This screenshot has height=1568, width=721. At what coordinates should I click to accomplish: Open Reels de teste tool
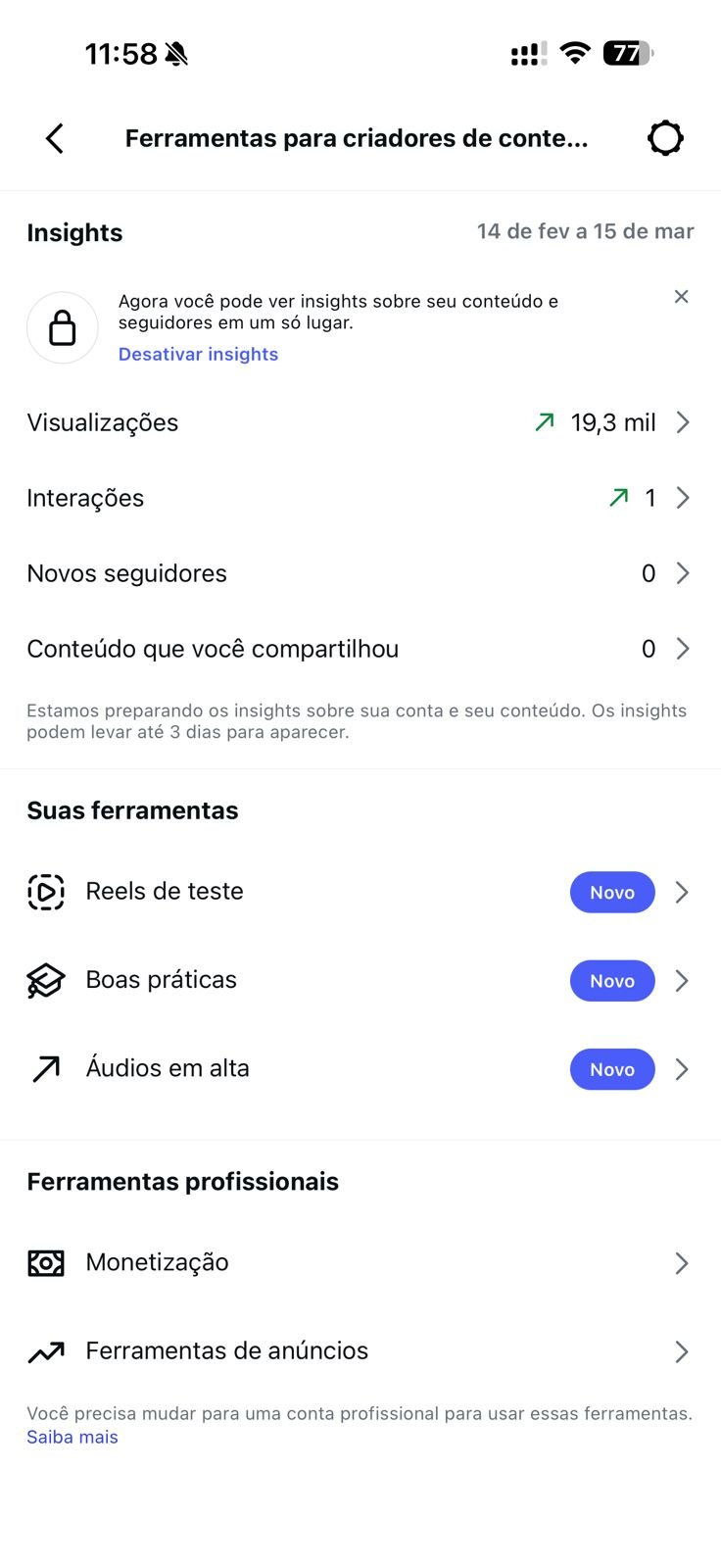click(360, 892)
